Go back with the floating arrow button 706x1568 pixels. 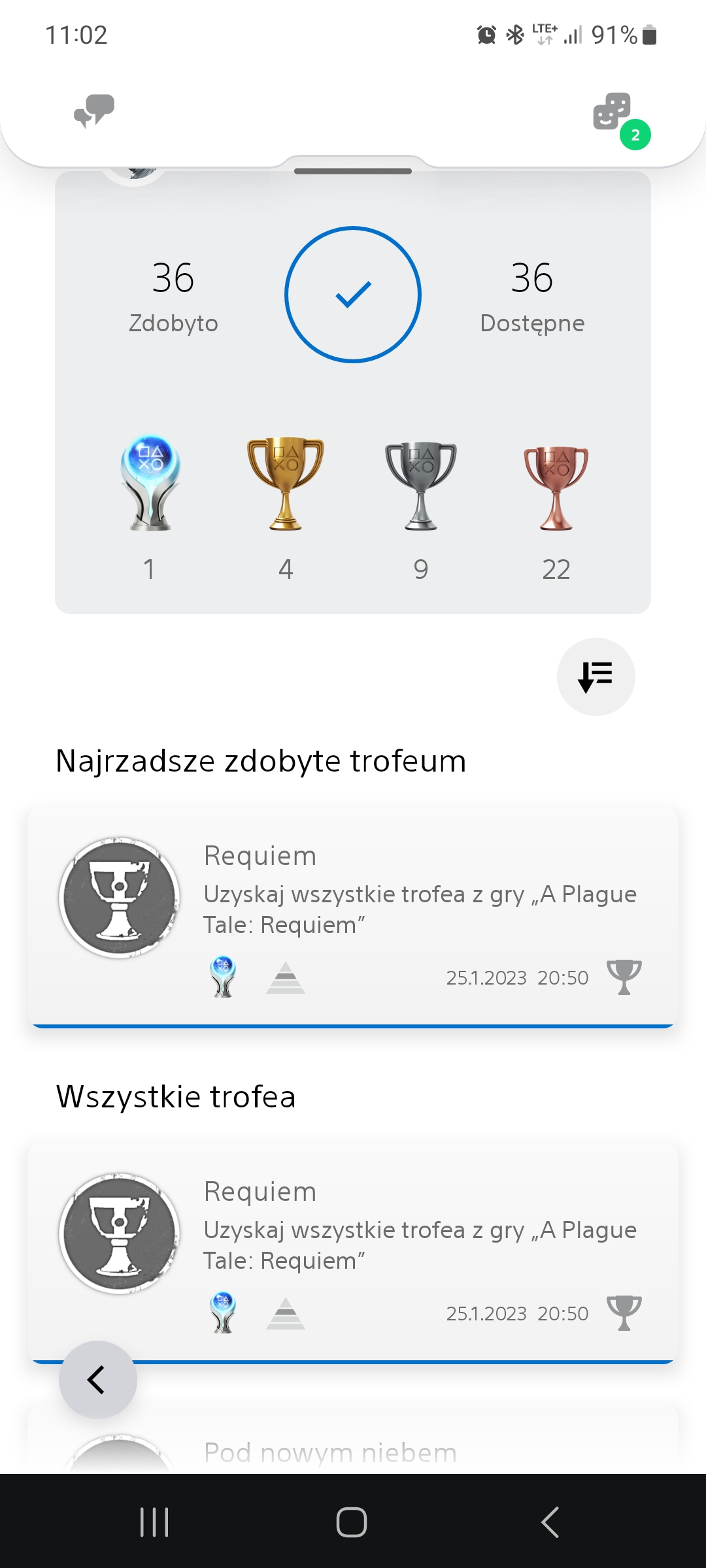98,1379
